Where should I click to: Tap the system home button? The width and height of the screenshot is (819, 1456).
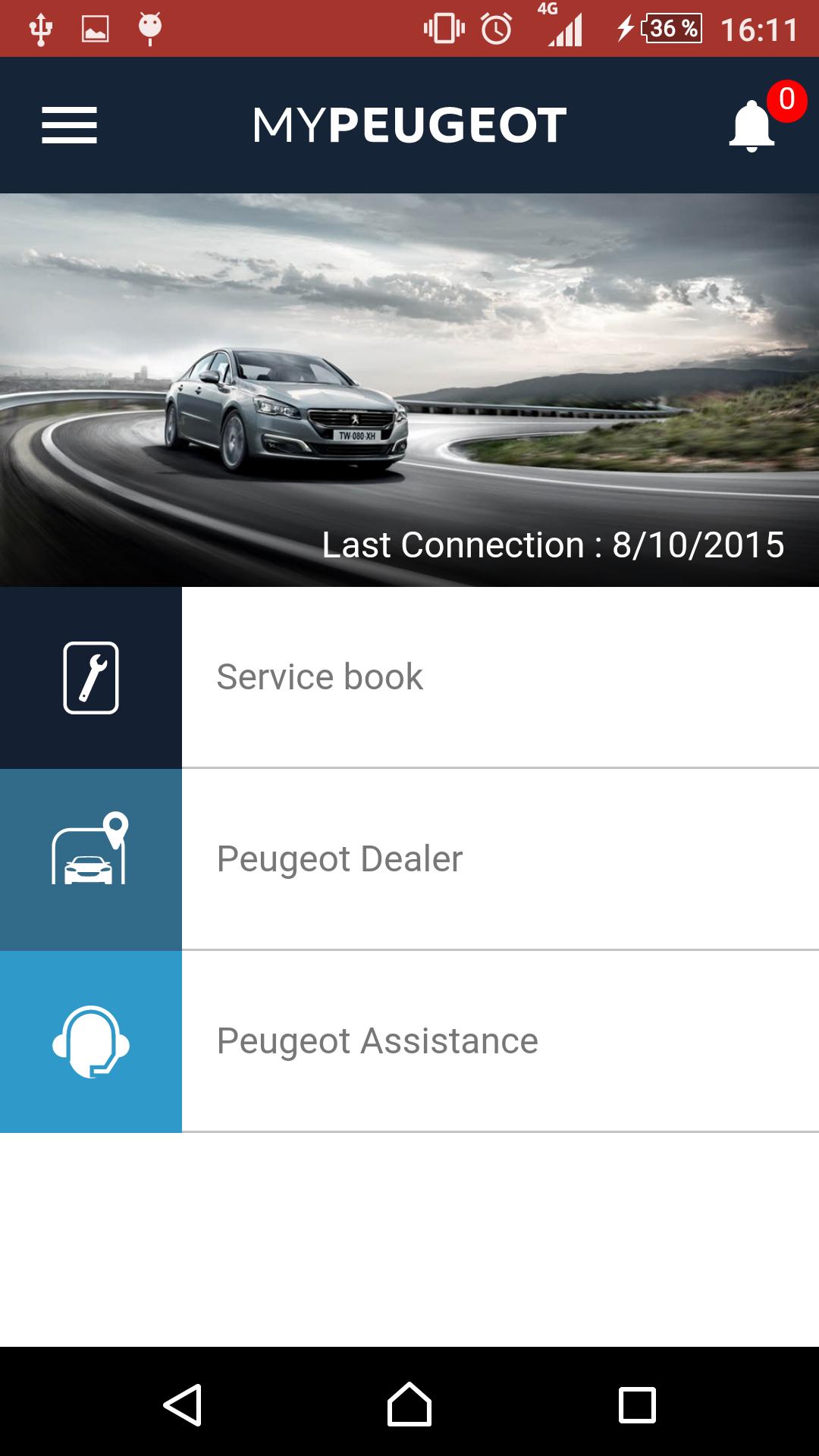pyautogui.click(x=409, y=1404)
